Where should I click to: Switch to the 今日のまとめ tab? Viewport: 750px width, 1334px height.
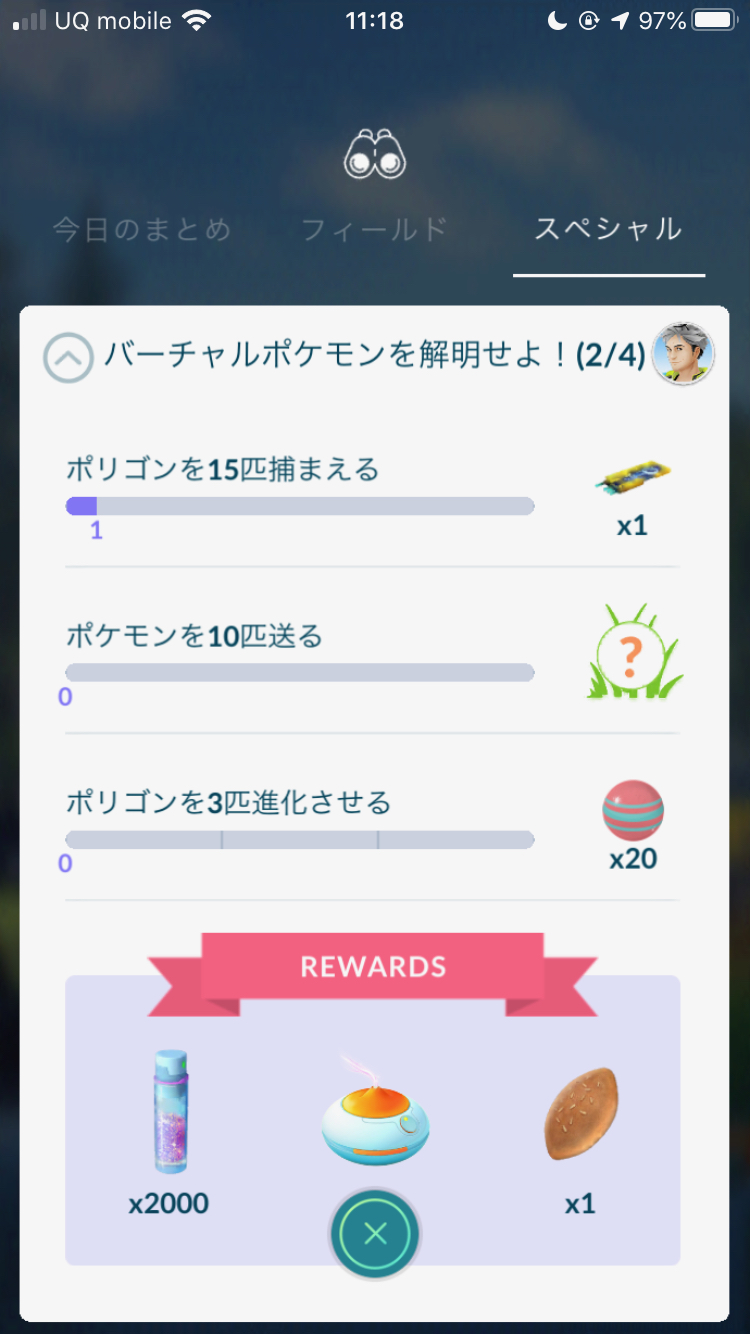(x=142, y=230)
